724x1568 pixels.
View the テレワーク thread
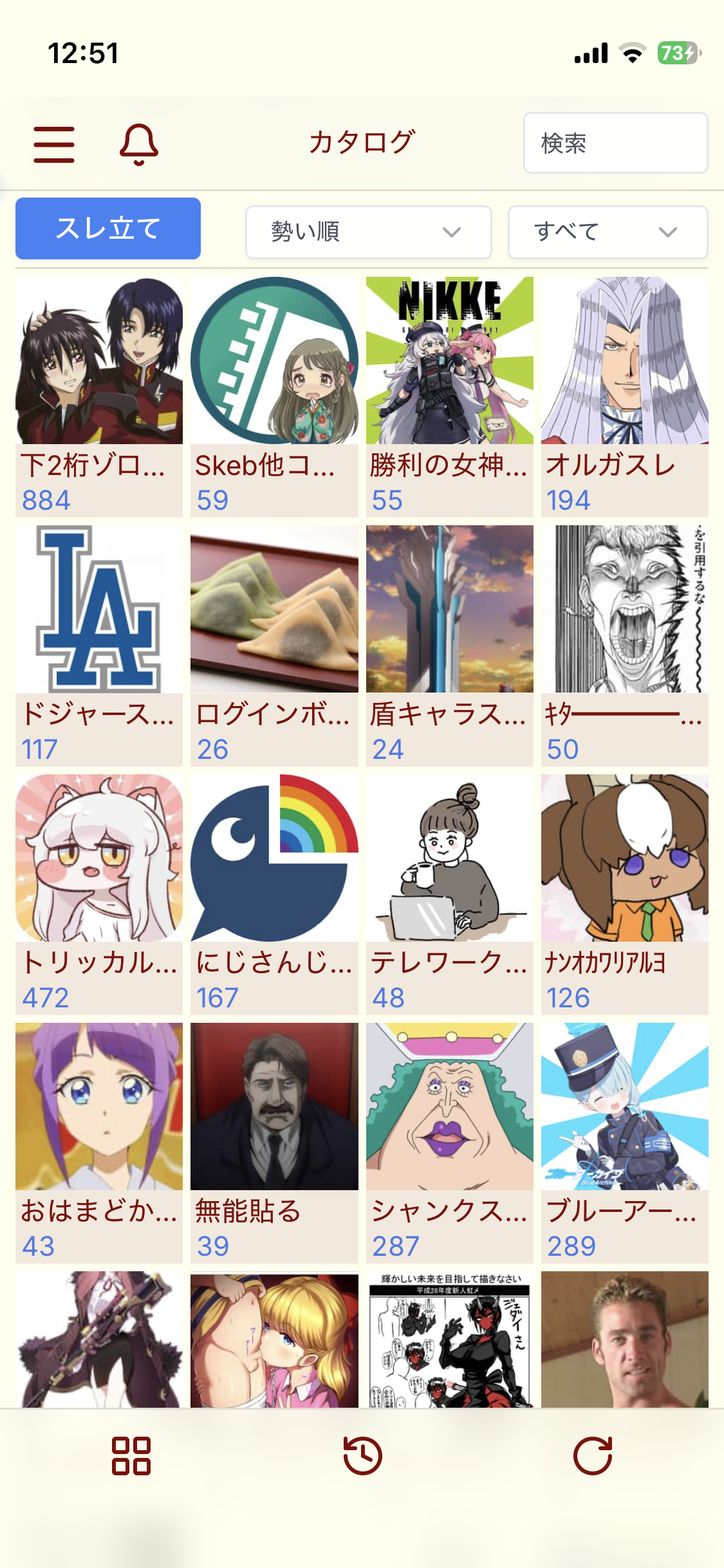click(x=449, y=893)
